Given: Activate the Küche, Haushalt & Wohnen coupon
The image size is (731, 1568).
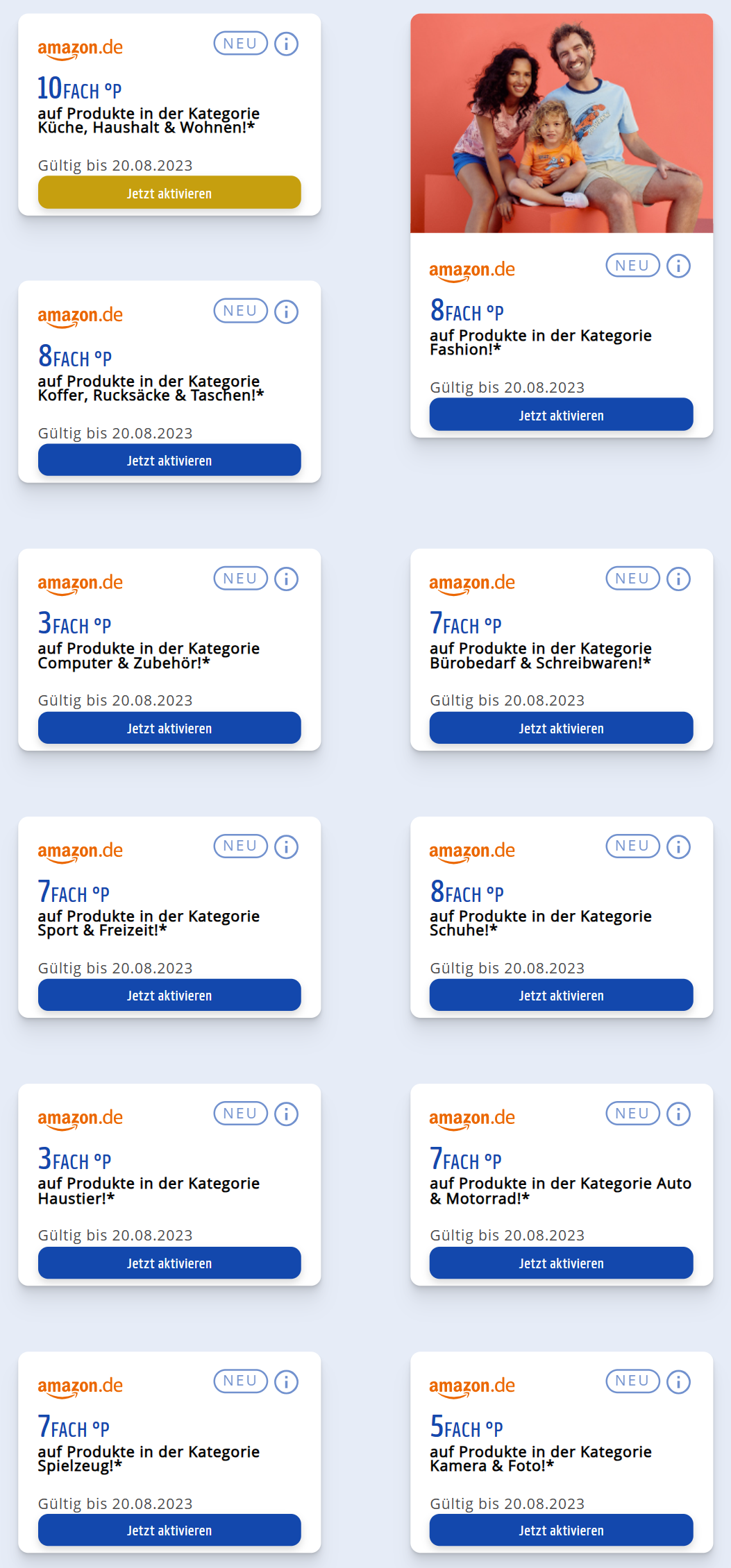Looking at the screenshot, I should [169, 193].
